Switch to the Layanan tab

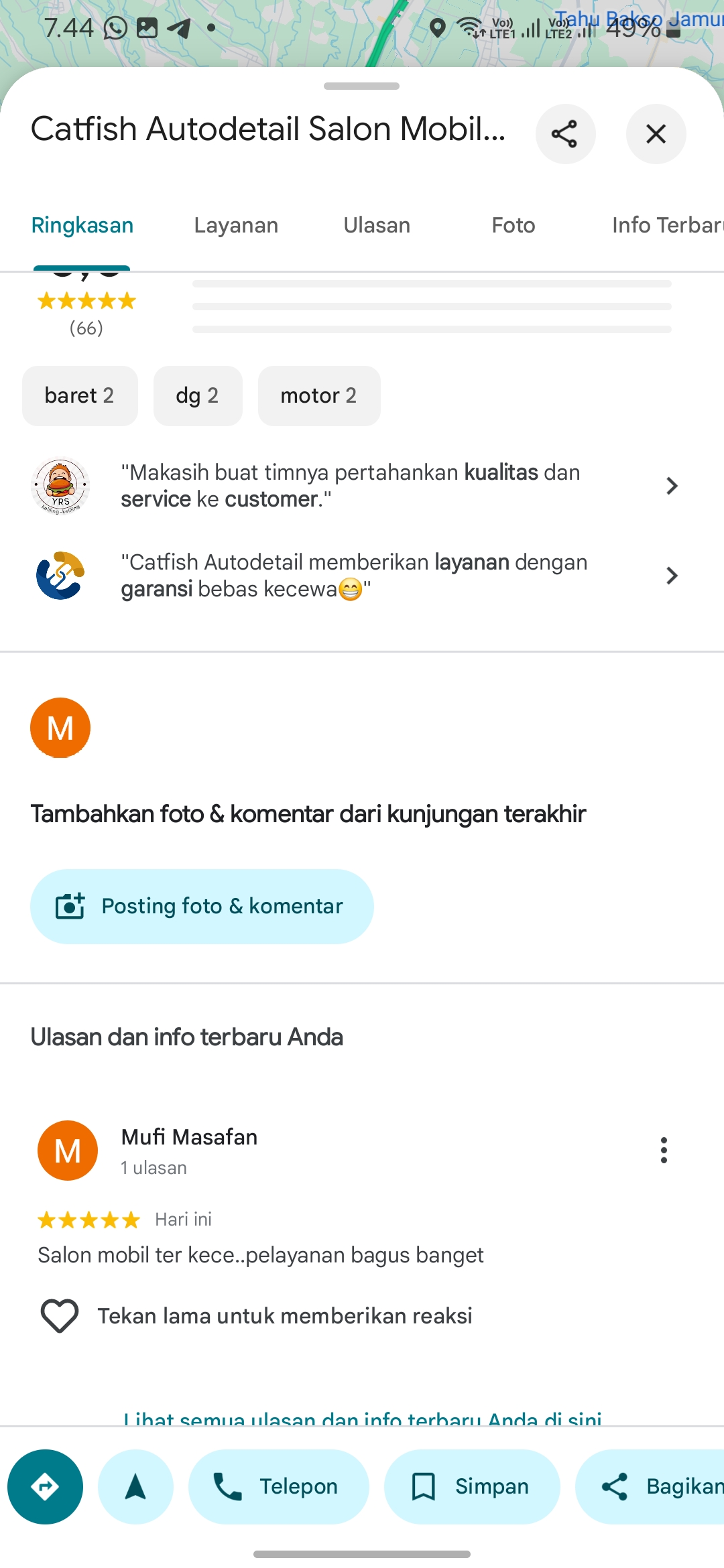236,225
